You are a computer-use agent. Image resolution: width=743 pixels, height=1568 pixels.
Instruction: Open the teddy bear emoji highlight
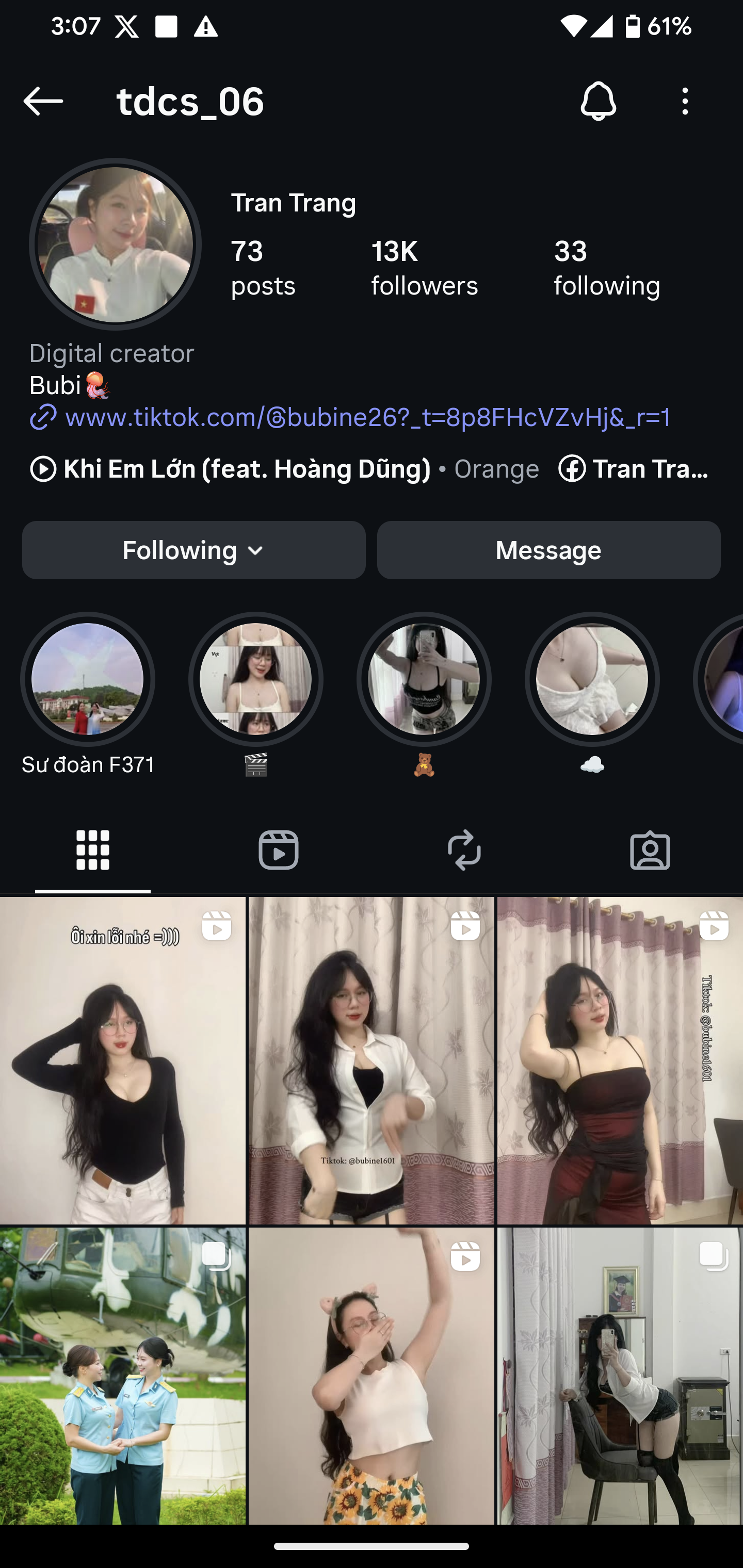pos(424,680)
